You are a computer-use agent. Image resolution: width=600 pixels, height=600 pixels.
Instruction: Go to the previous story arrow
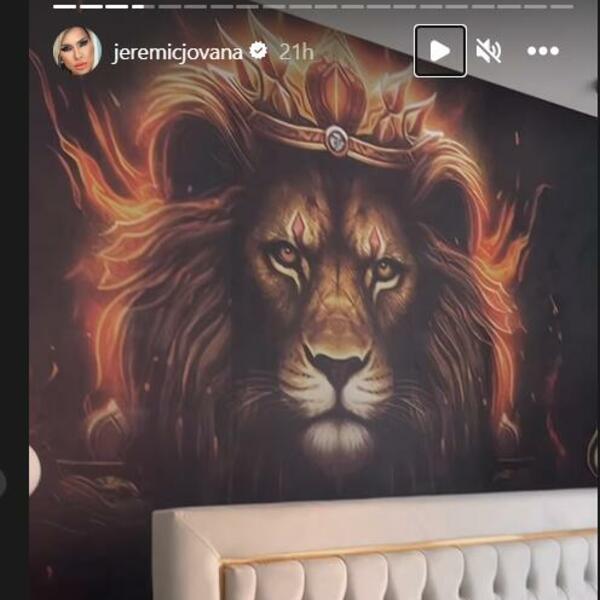tap(35, 470)
